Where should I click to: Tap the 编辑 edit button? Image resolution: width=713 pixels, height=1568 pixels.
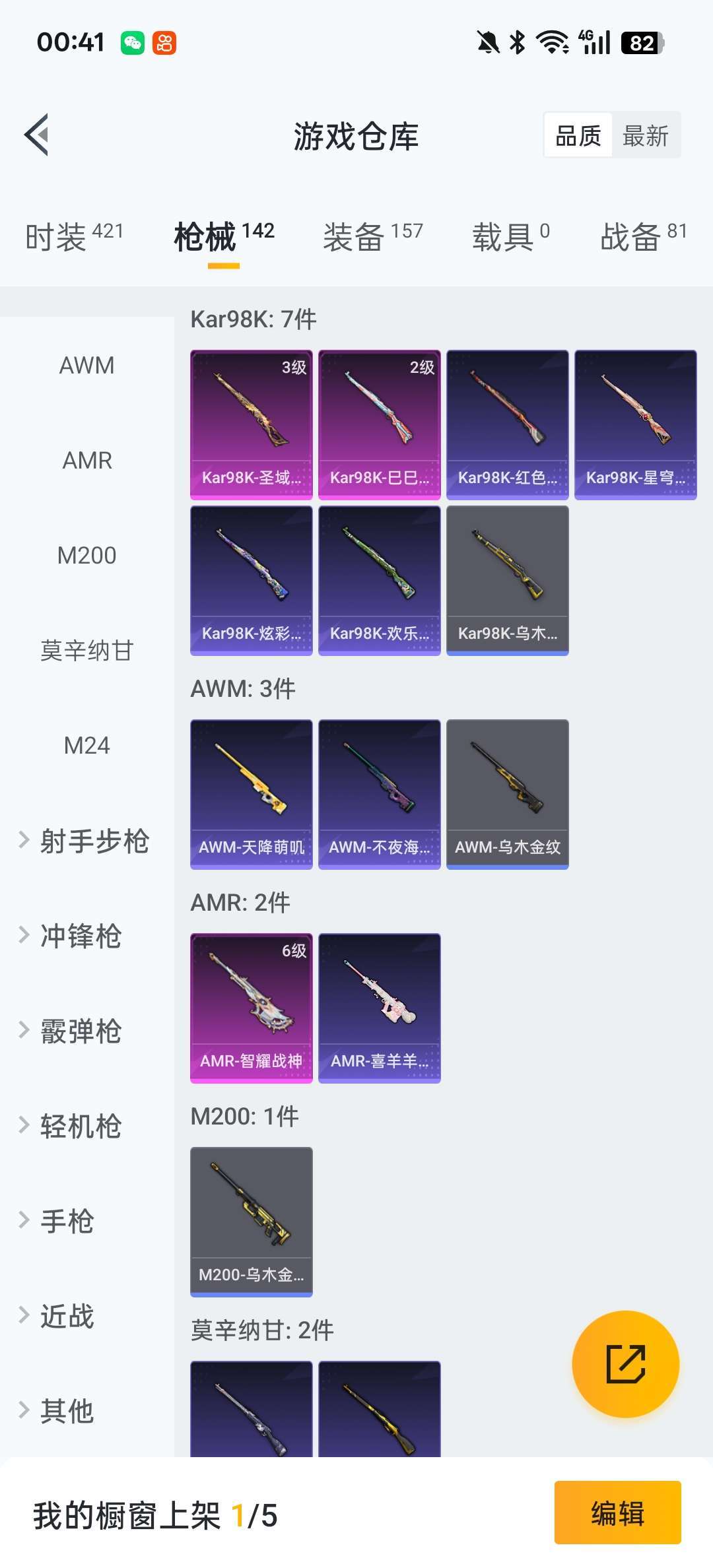(617, 1515)
